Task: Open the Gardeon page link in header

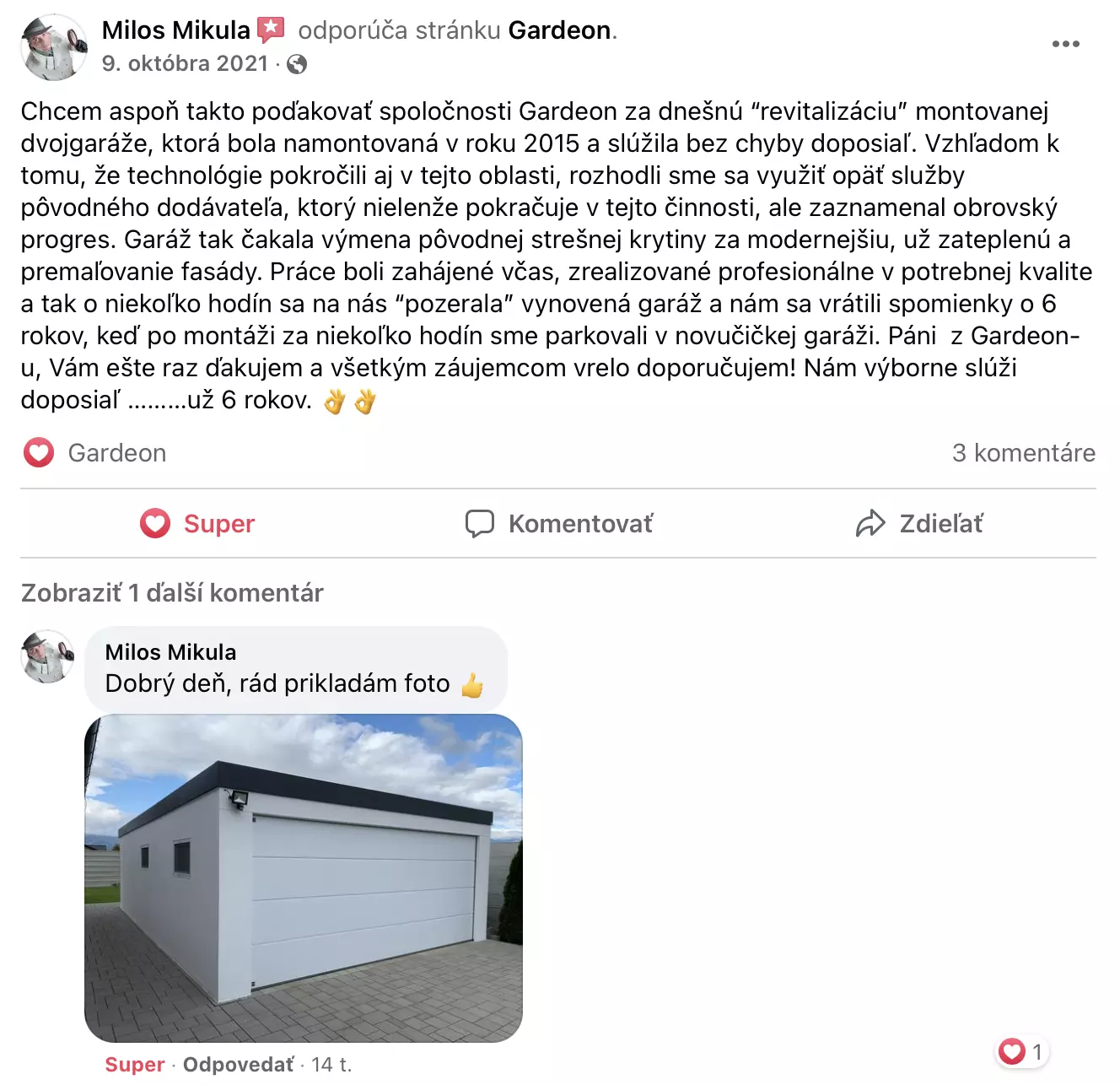Action: [559, 30]
